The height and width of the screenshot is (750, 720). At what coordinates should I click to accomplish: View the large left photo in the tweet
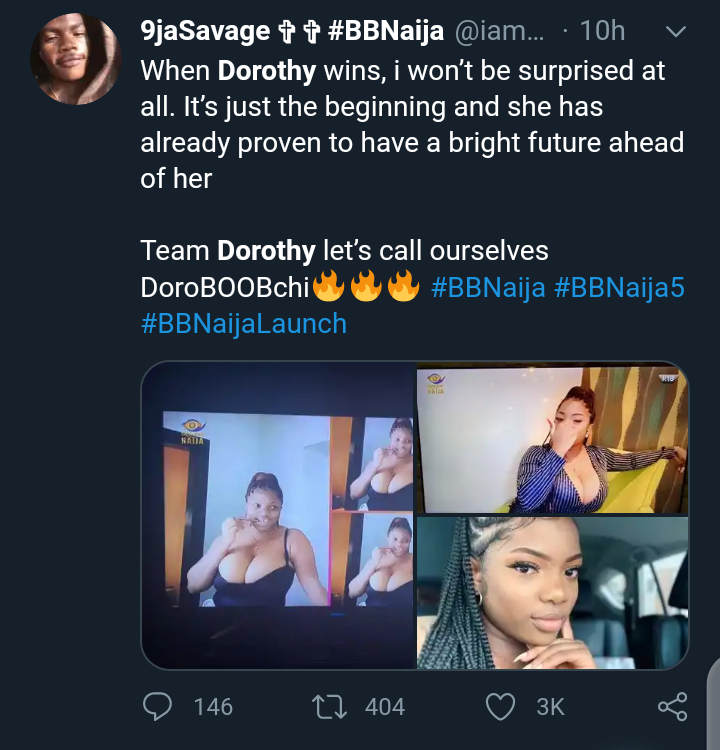click(278, 515)
